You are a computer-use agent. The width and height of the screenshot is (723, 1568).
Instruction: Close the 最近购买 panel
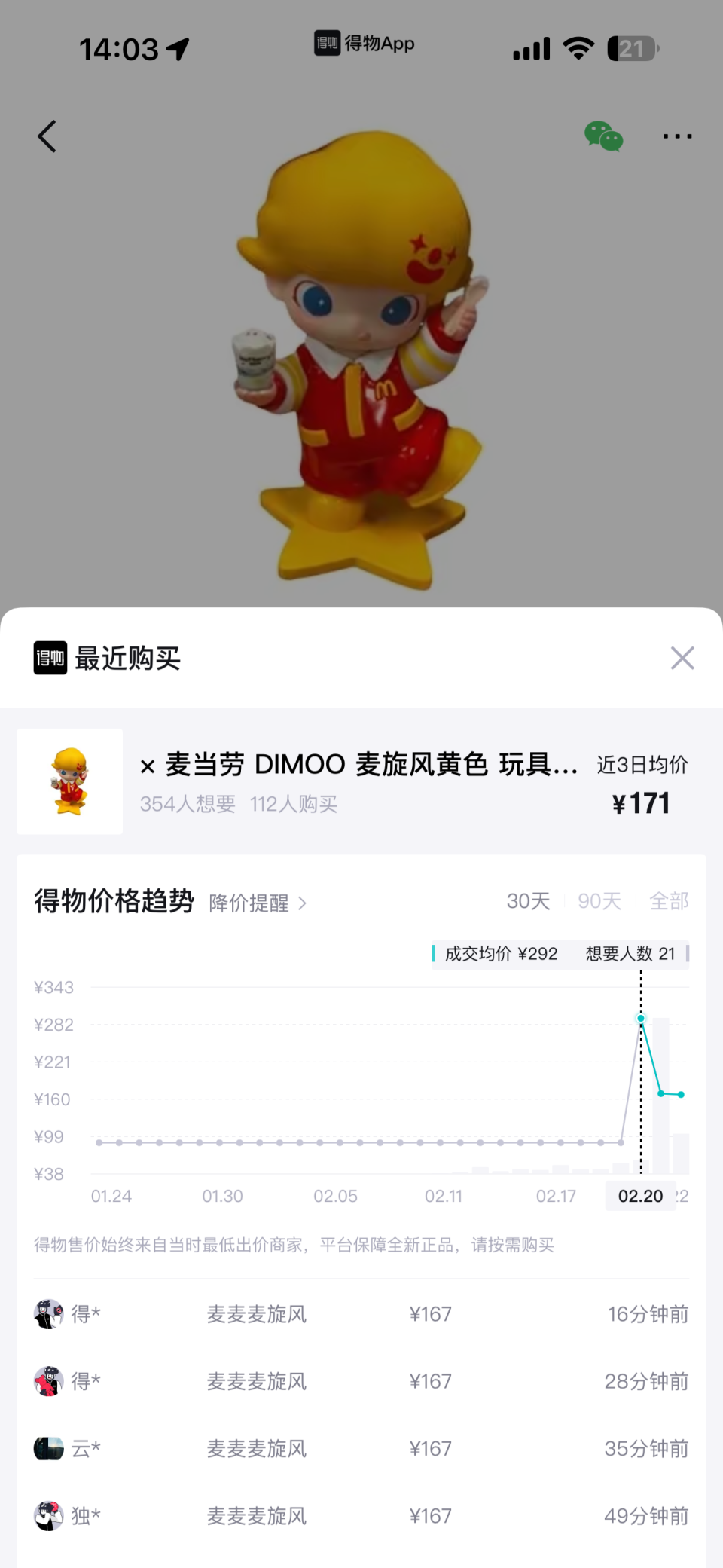pyautogui.click(x=682, y=657)
